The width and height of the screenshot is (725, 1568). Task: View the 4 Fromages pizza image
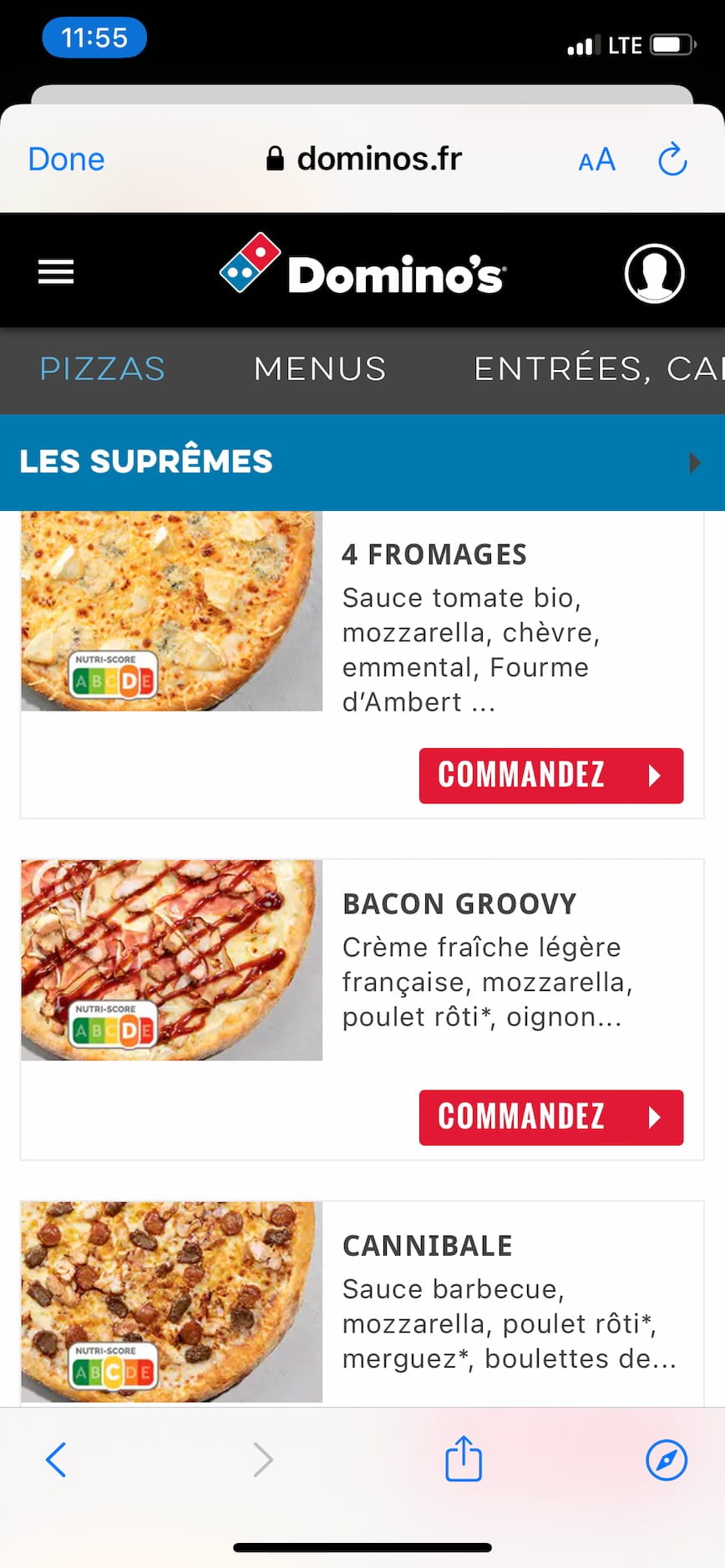click(171, 611)
